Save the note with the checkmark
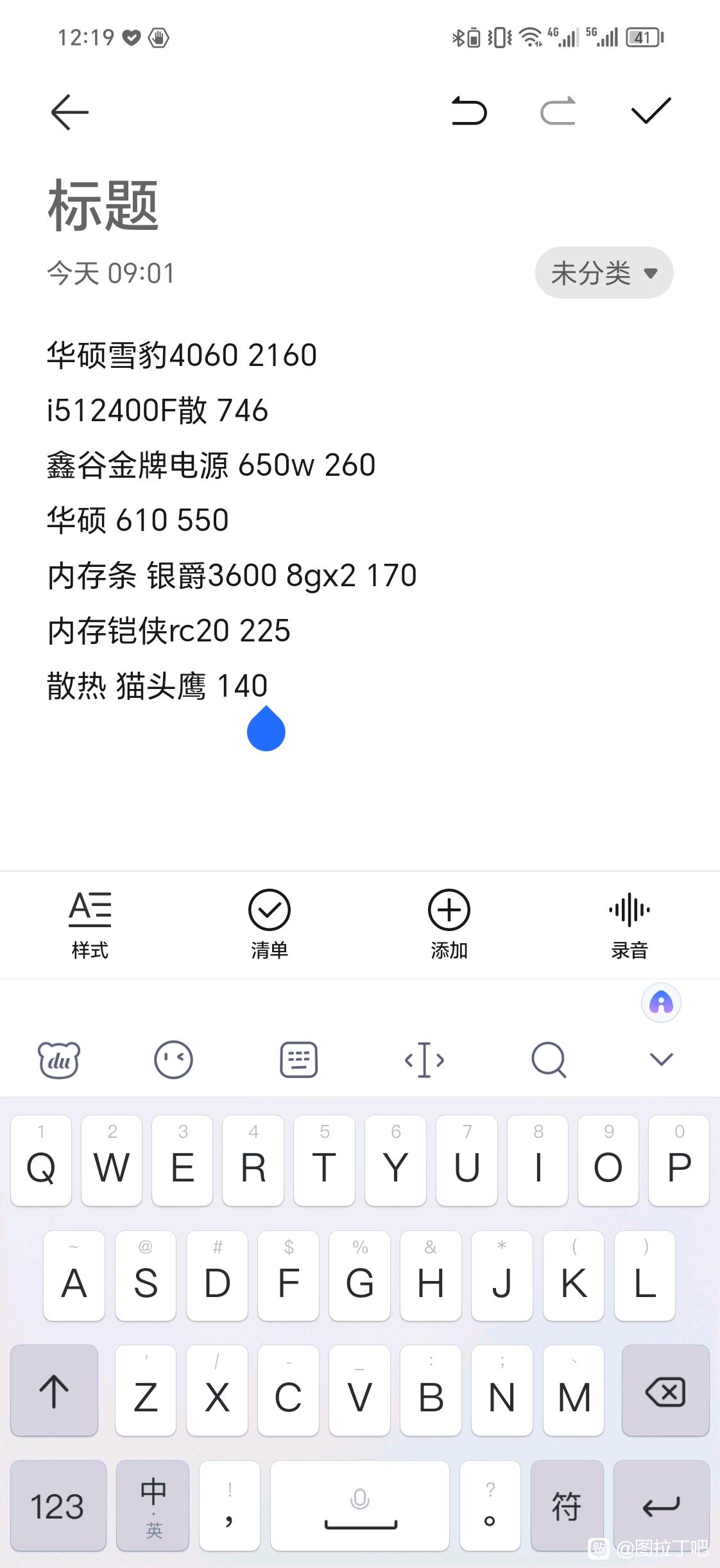Viewport: 720px width, 1568px height. (651, 110)
